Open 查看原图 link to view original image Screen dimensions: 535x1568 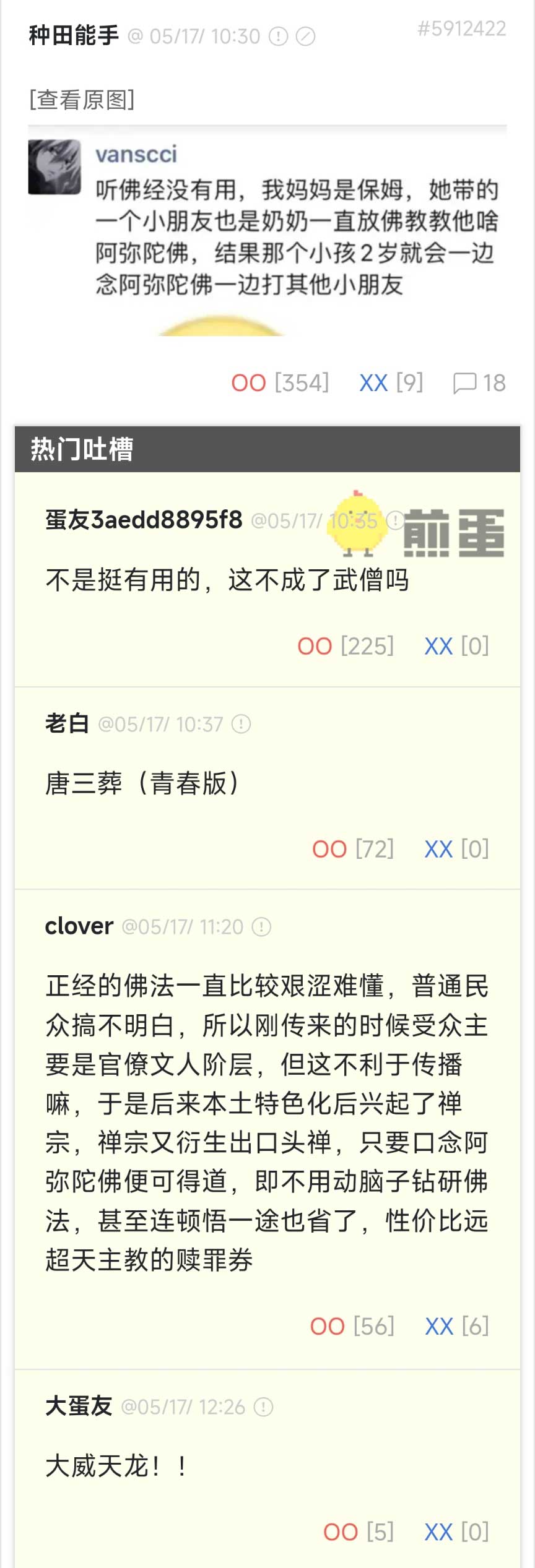82,99
